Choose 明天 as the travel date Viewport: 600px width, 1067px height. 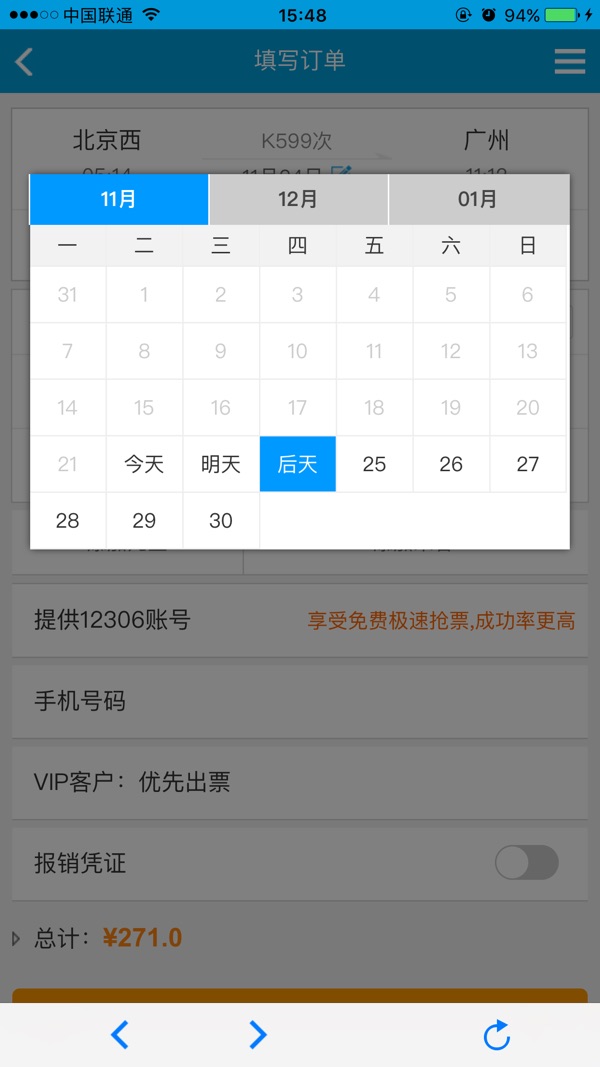click(x=221, y=464)
